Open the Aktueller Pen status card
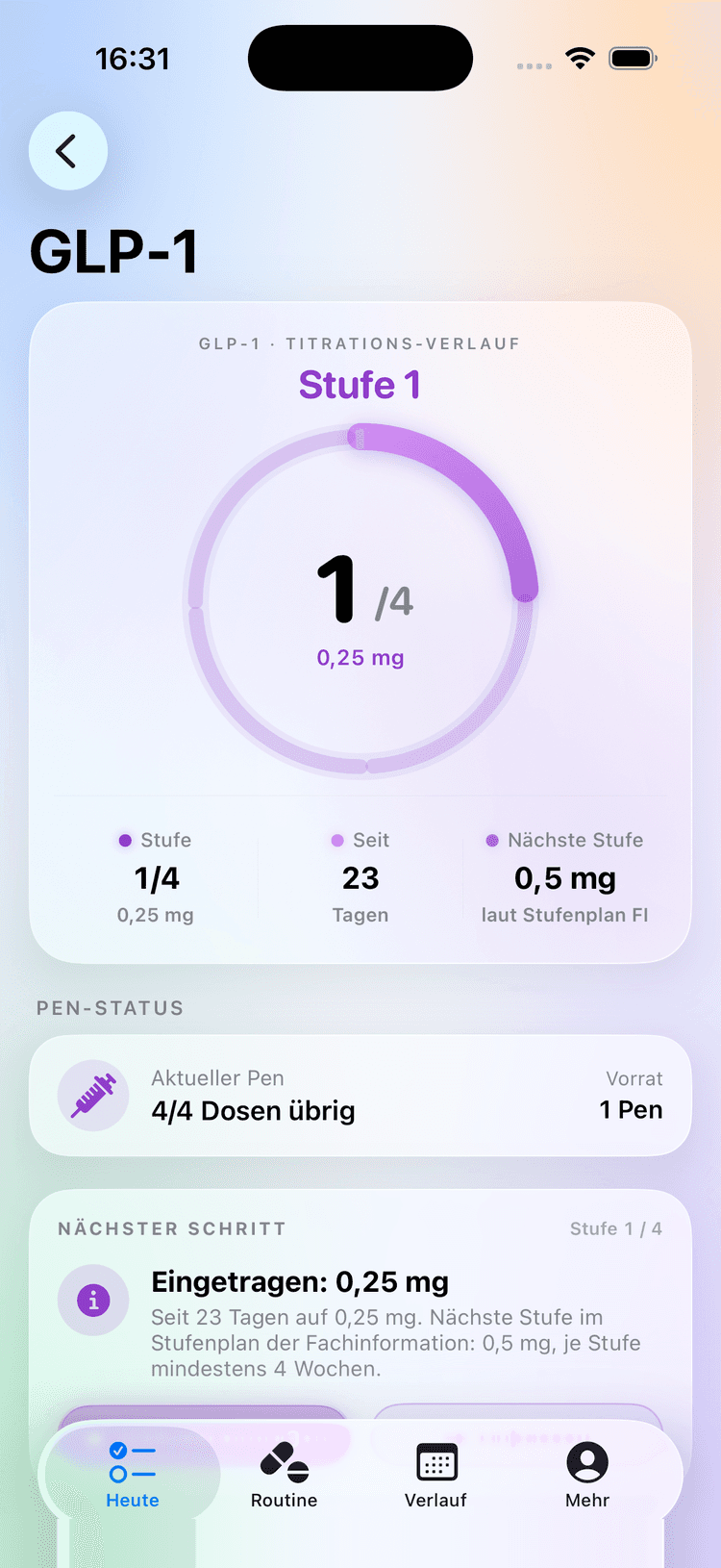The height and width of the screenshot is (1568, 721). [x=360, y=1096]
